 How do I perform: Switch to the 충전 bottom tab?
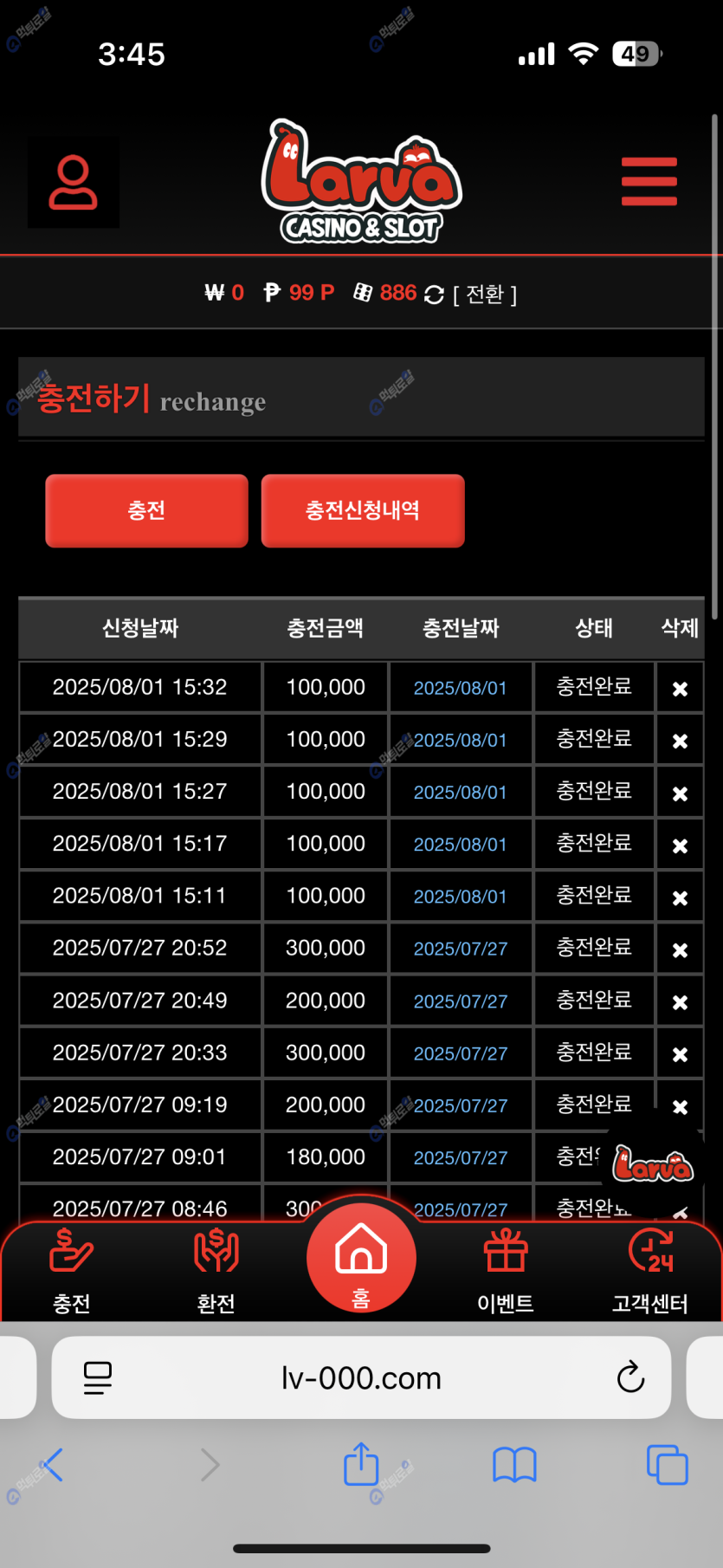[x=72, y=1271]
